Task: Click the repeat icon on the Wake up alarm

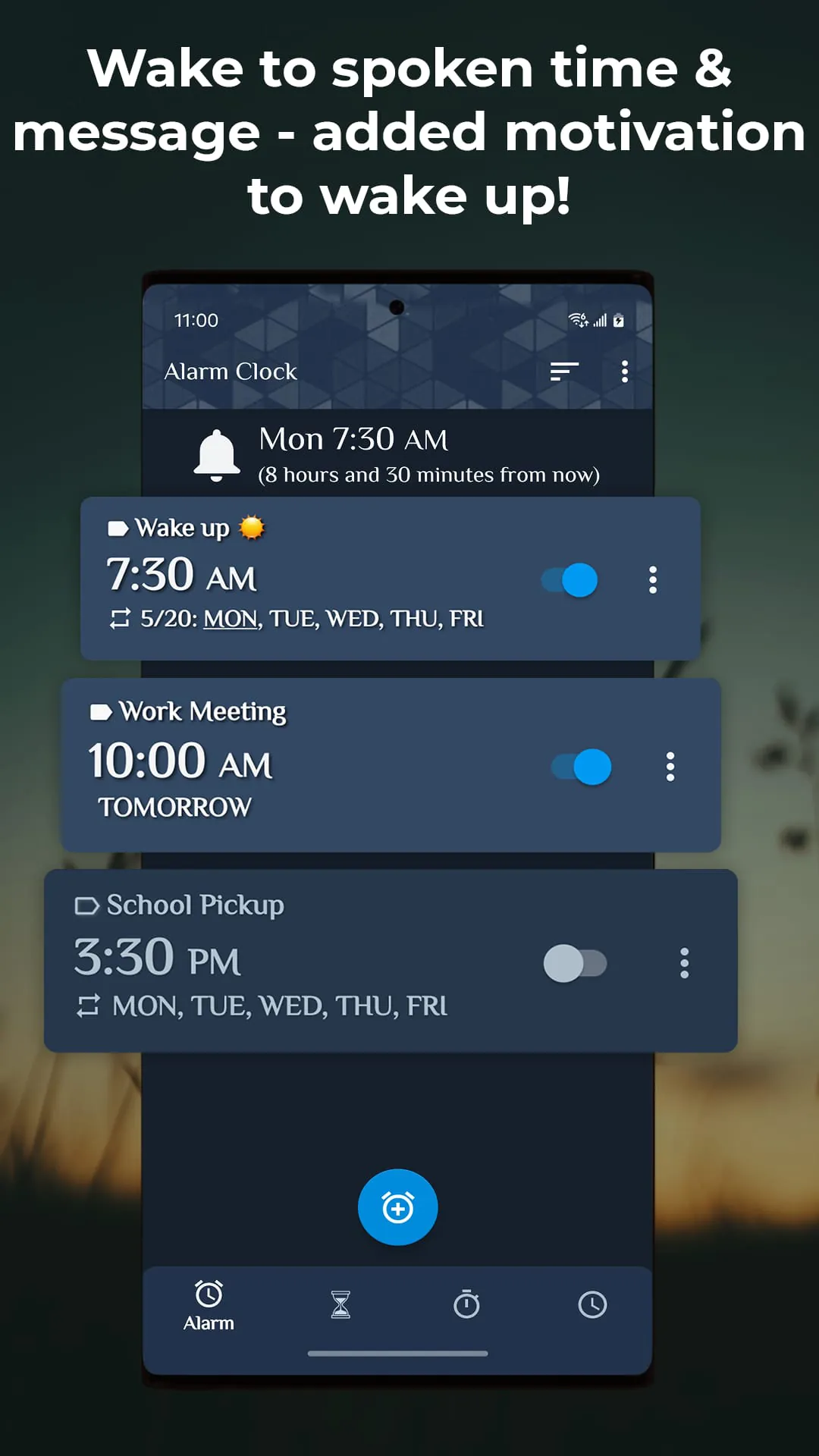Action: 120,619
